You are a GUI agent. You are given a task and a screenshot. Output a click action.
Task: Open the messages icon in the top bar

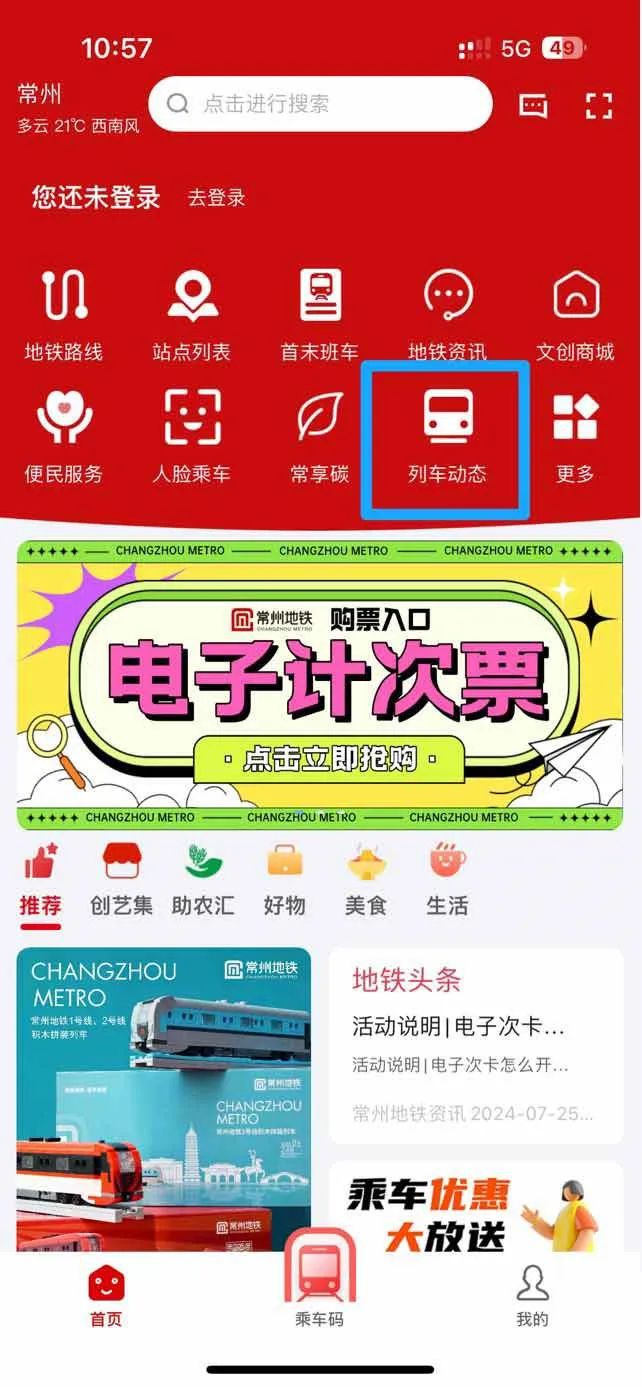[x=534, y=105]
